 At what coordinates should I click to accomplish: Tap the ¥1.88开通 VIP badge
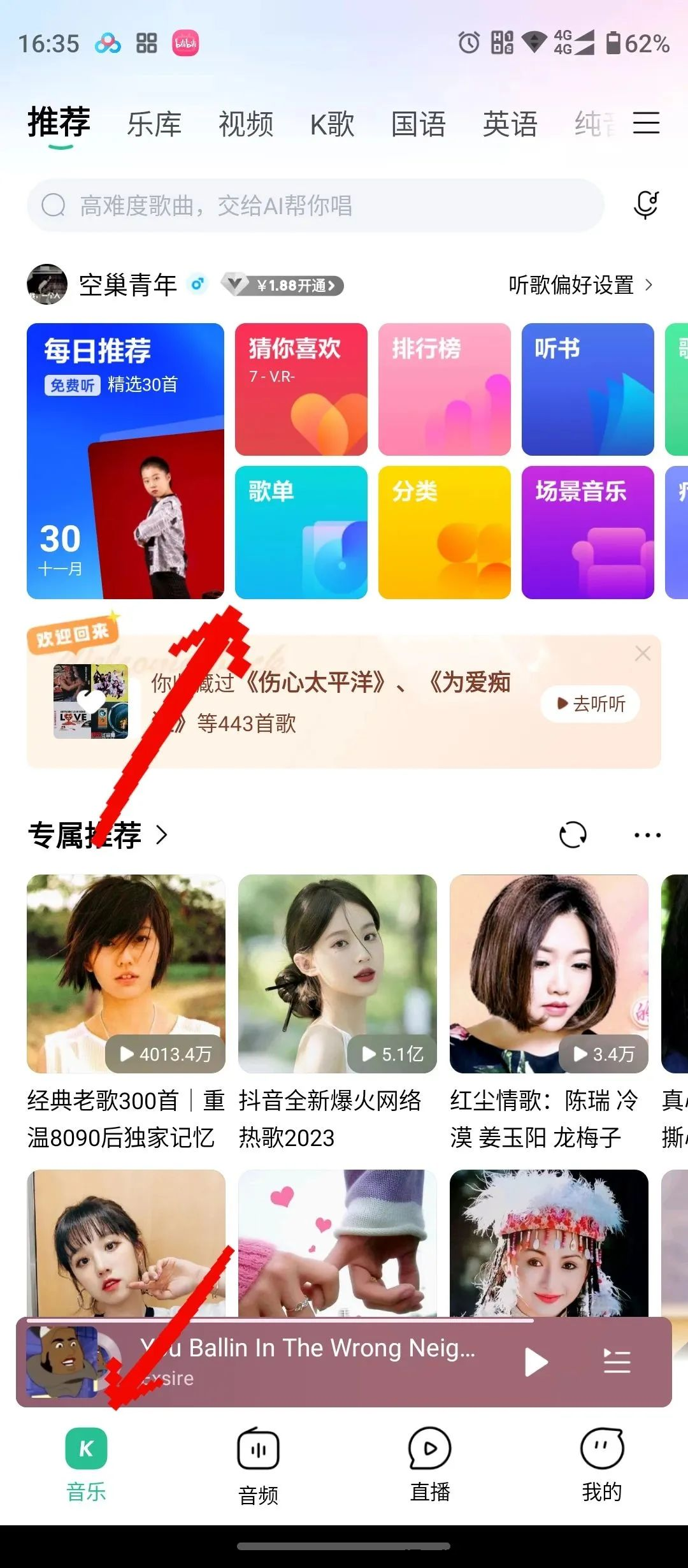(x=283, y=285)
